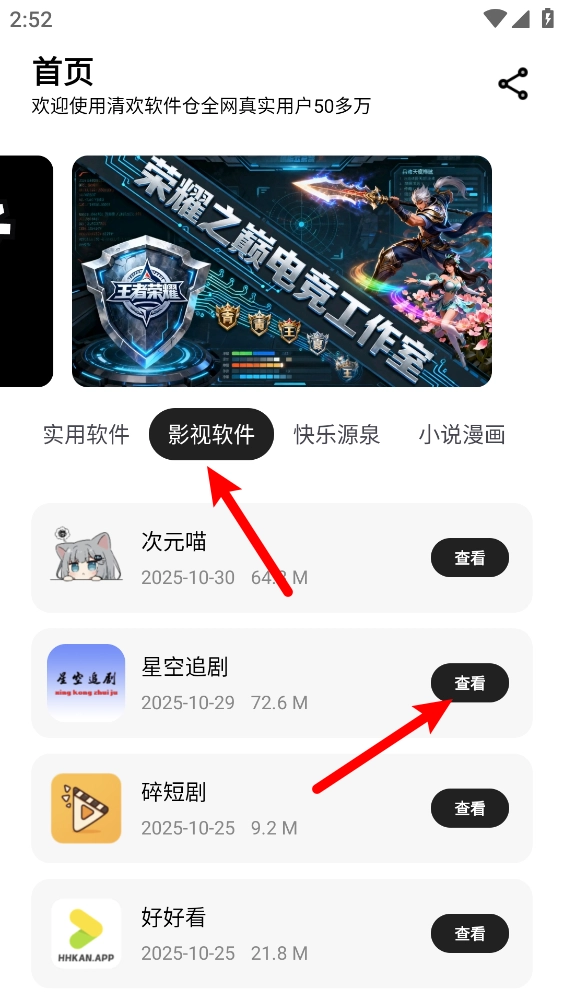Viewport: 564px width, 1002px height.
Task: Open the 好好看 app row
Action: pyautogui.click(x=282, y=934)
